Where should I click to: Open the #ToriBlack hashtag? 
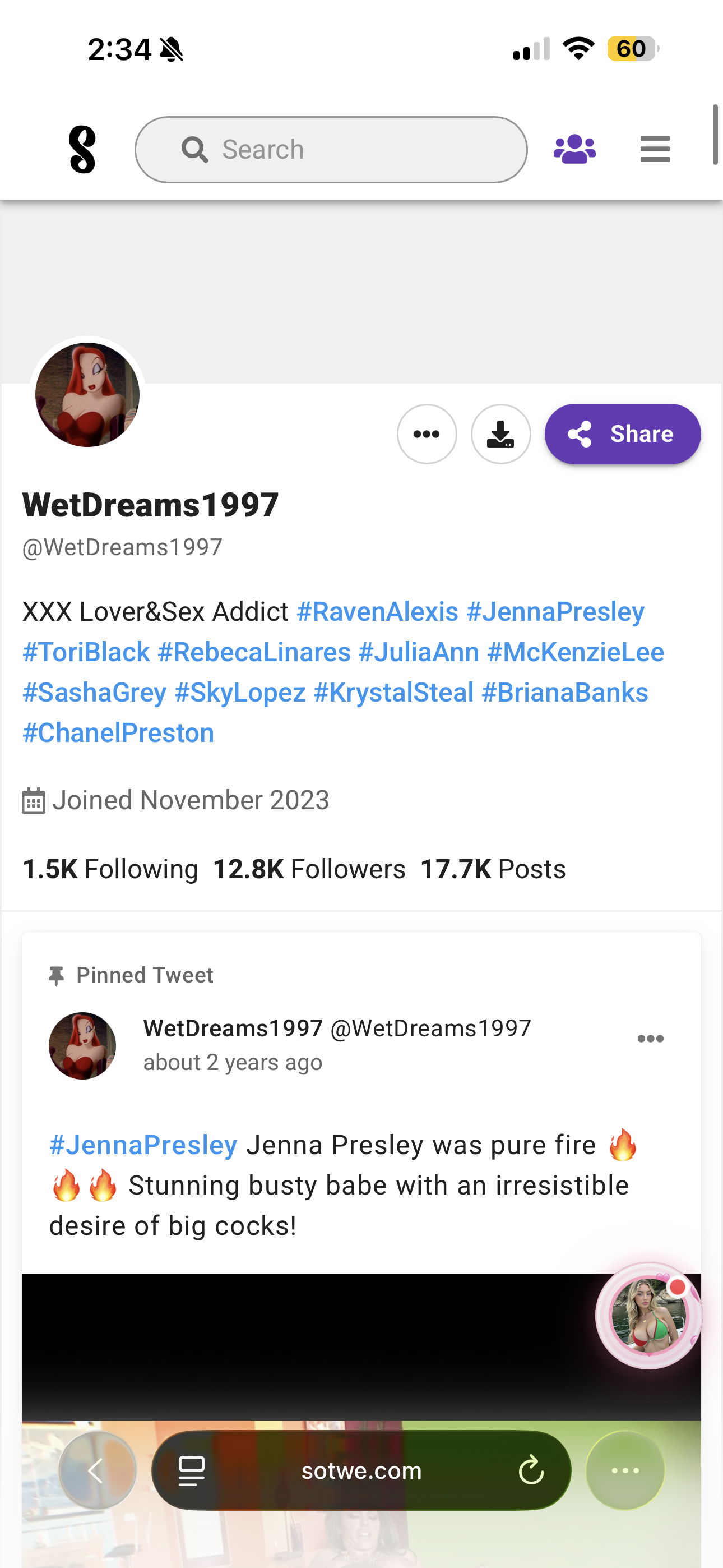86,652
